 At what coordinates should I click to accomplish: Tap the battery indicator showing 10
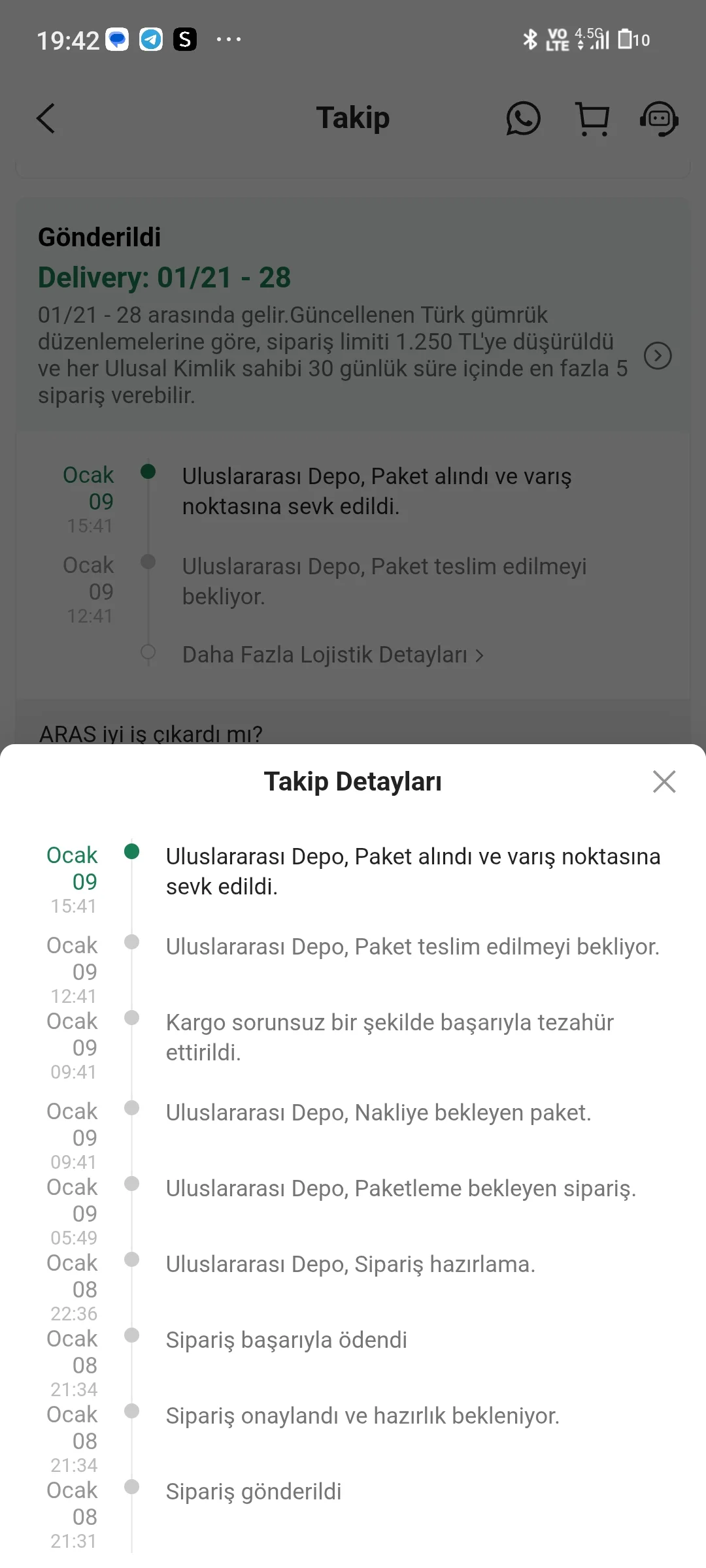point(630,40)
